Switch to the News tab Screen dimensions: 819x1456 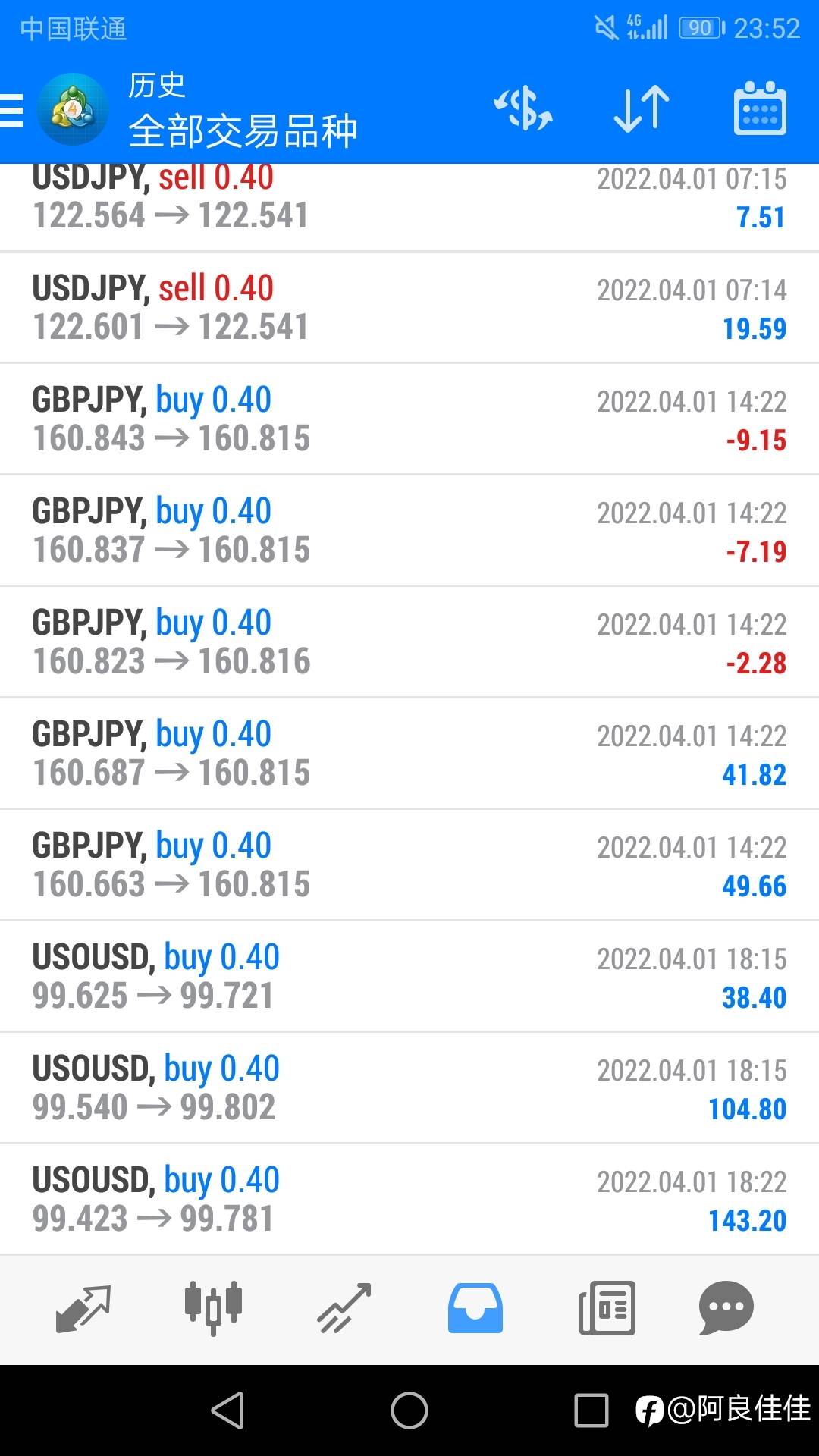607,1309
